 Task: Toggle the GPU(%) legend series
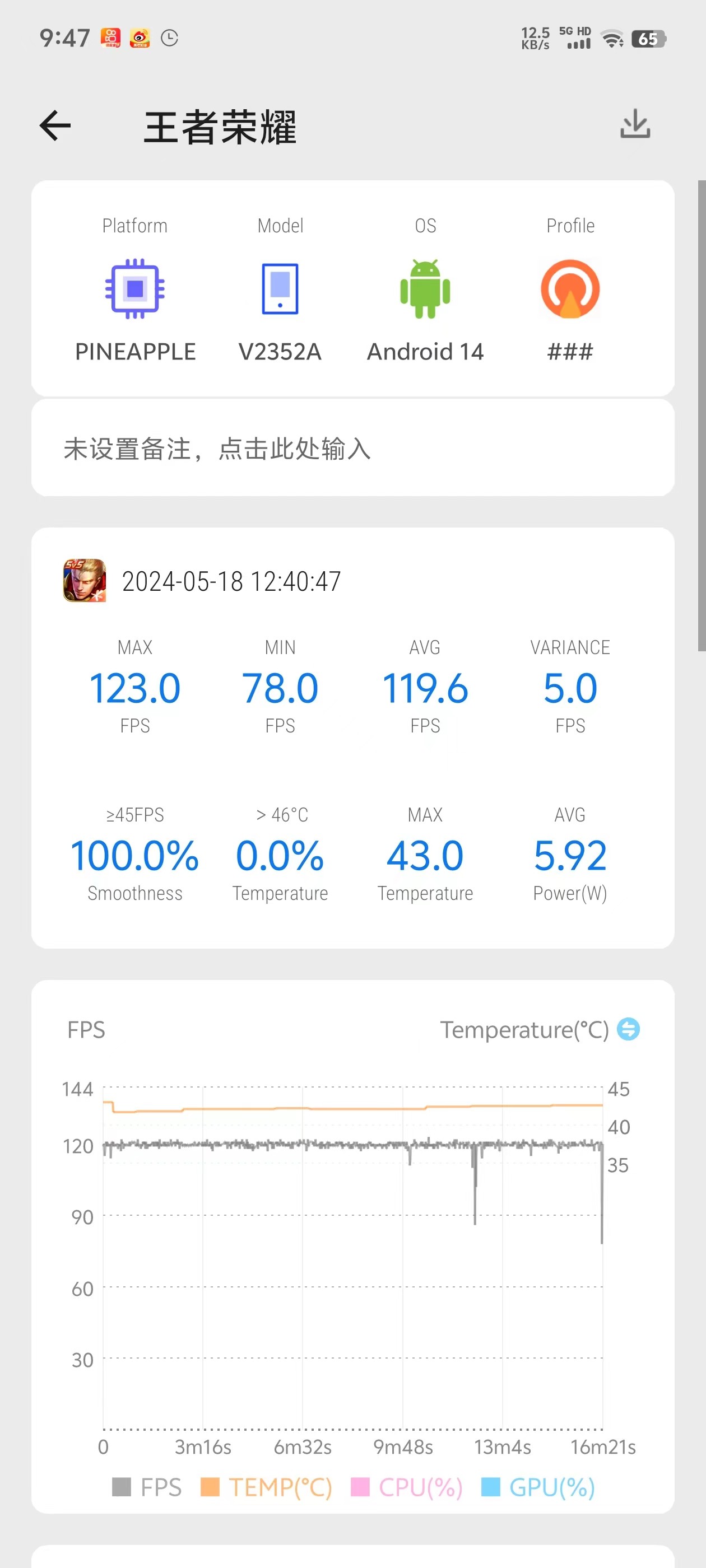pos(538,1487)
